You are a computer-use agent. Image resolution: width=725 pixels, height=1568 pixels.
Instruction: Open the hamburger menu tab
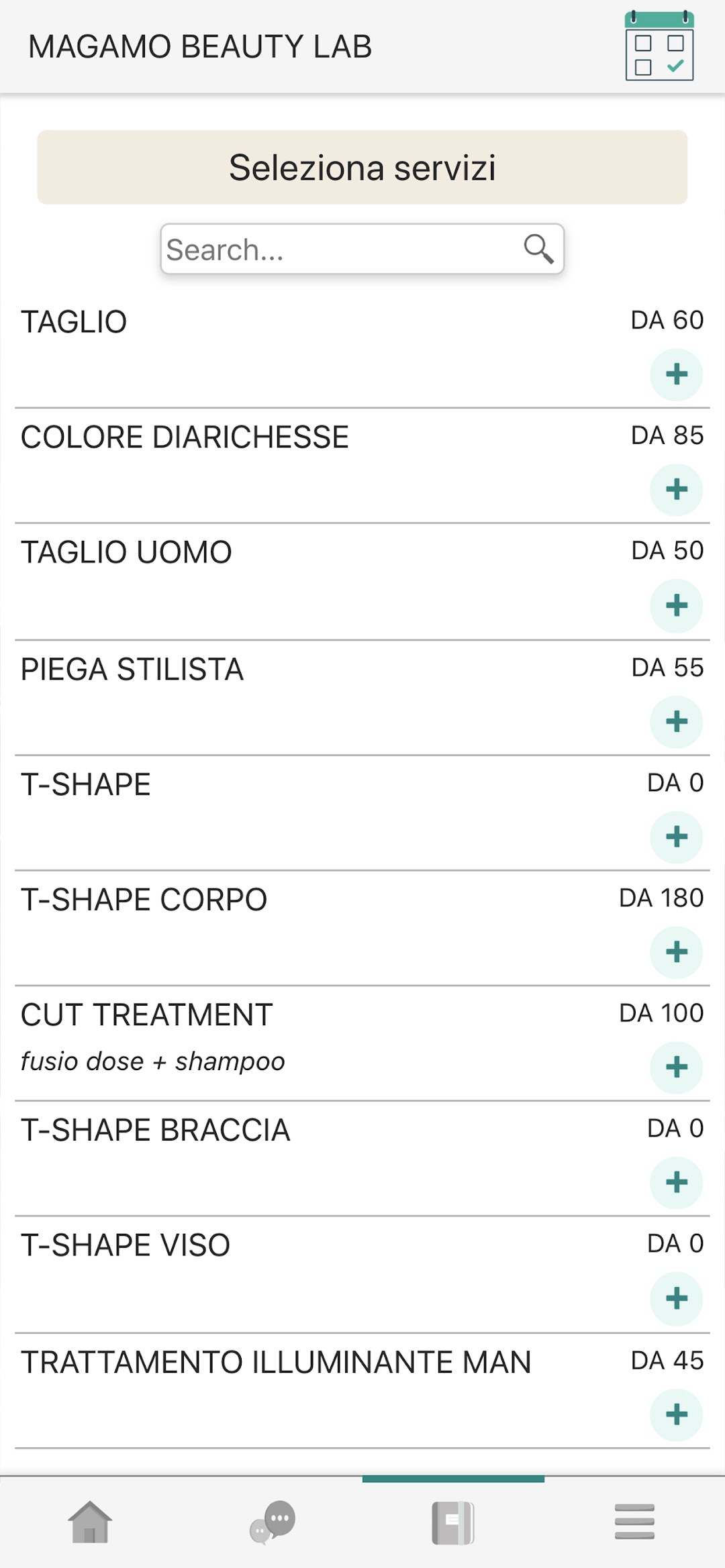pos(634,1522)
